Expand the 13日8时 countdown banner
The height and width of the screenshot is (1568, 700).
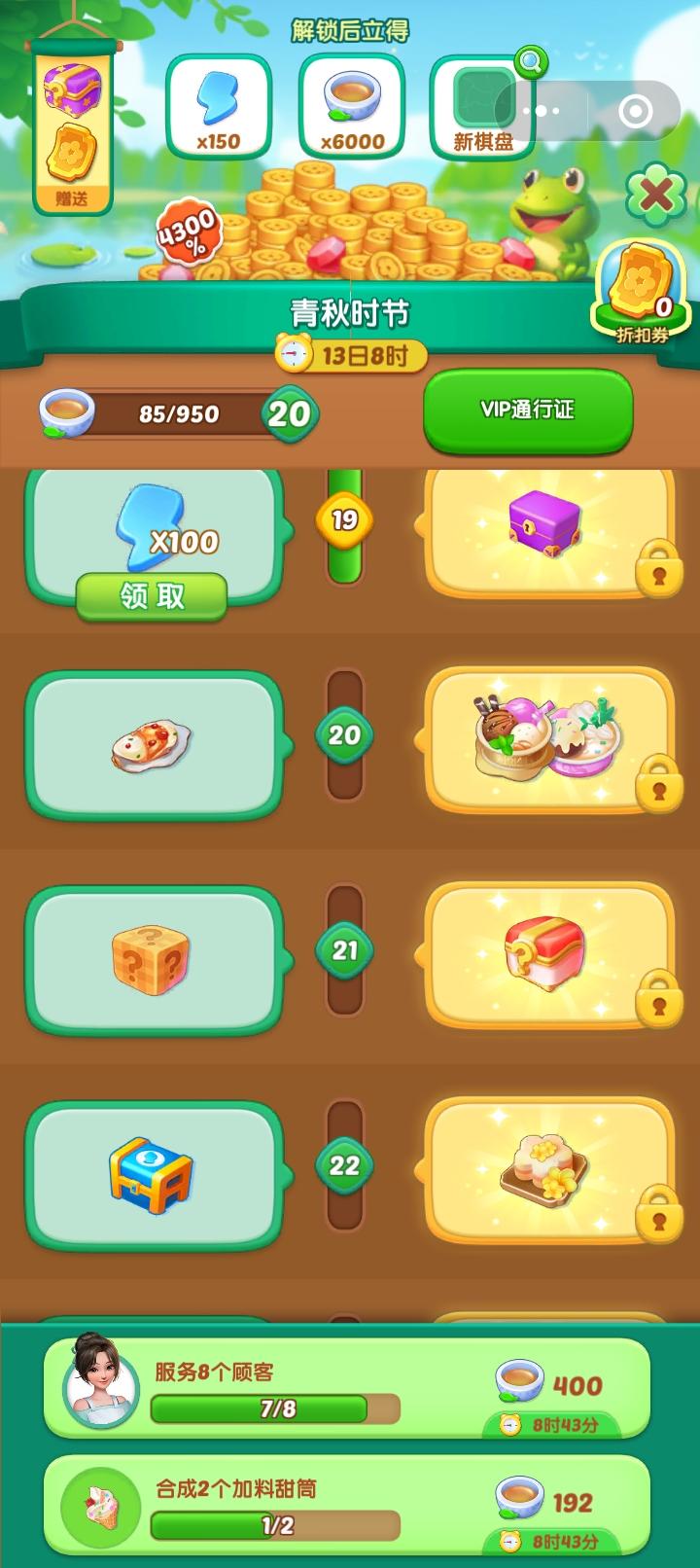[350, 355]
